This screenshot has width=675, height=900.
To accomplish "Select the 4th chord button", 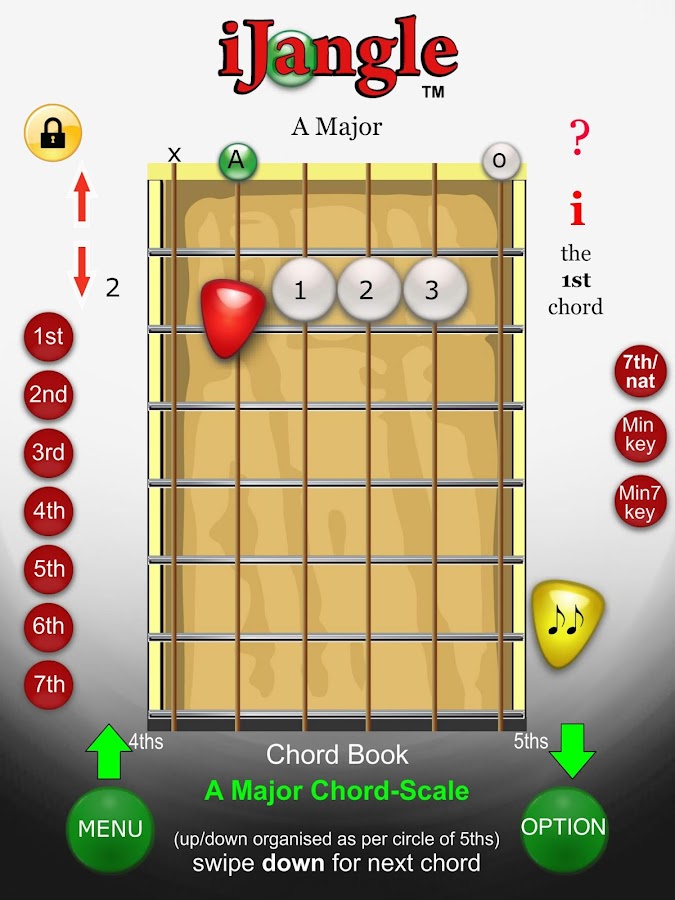I will pos(48,511).
